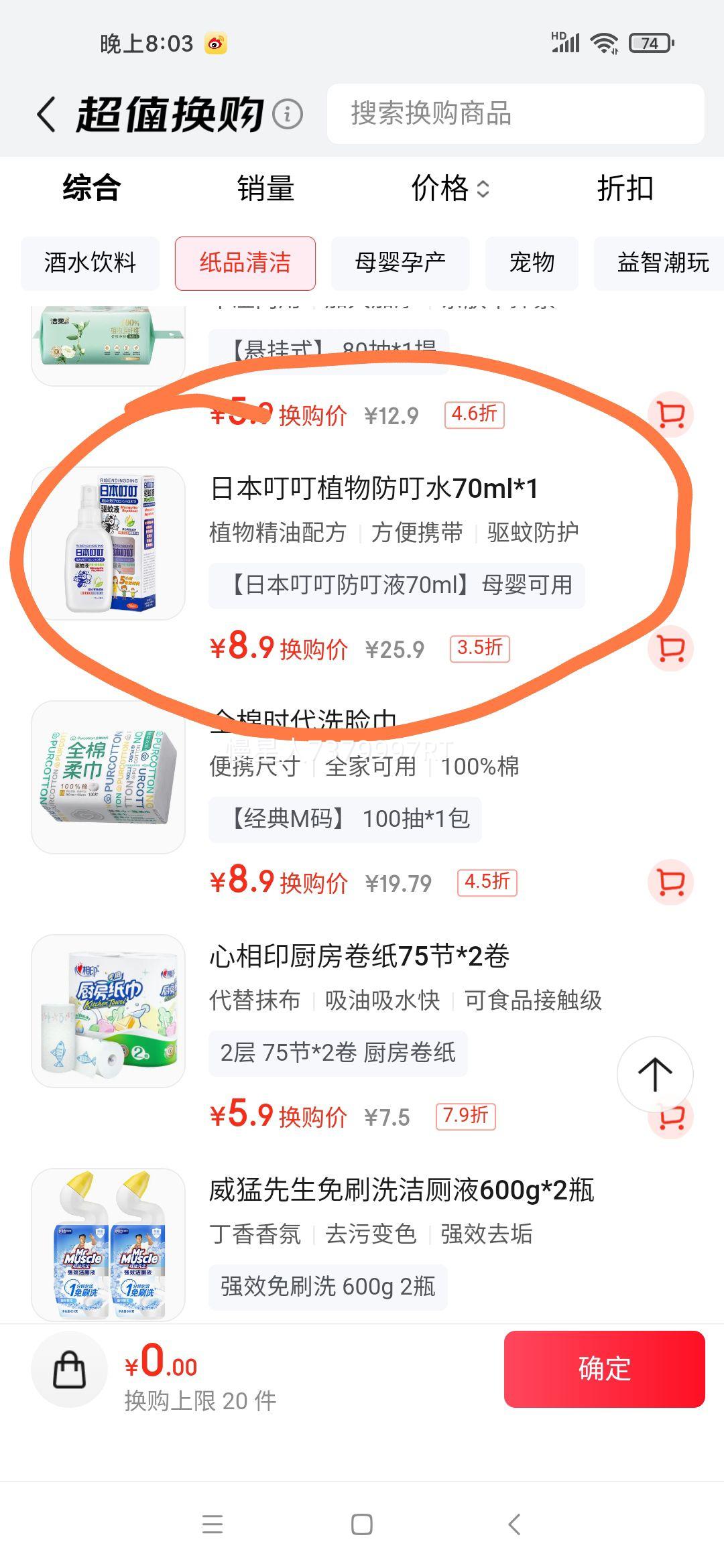Switch to the 销量 sort tab
The width and height of the screenshot is (724, 1568).
pyautogui.click(x=266, y=190)
